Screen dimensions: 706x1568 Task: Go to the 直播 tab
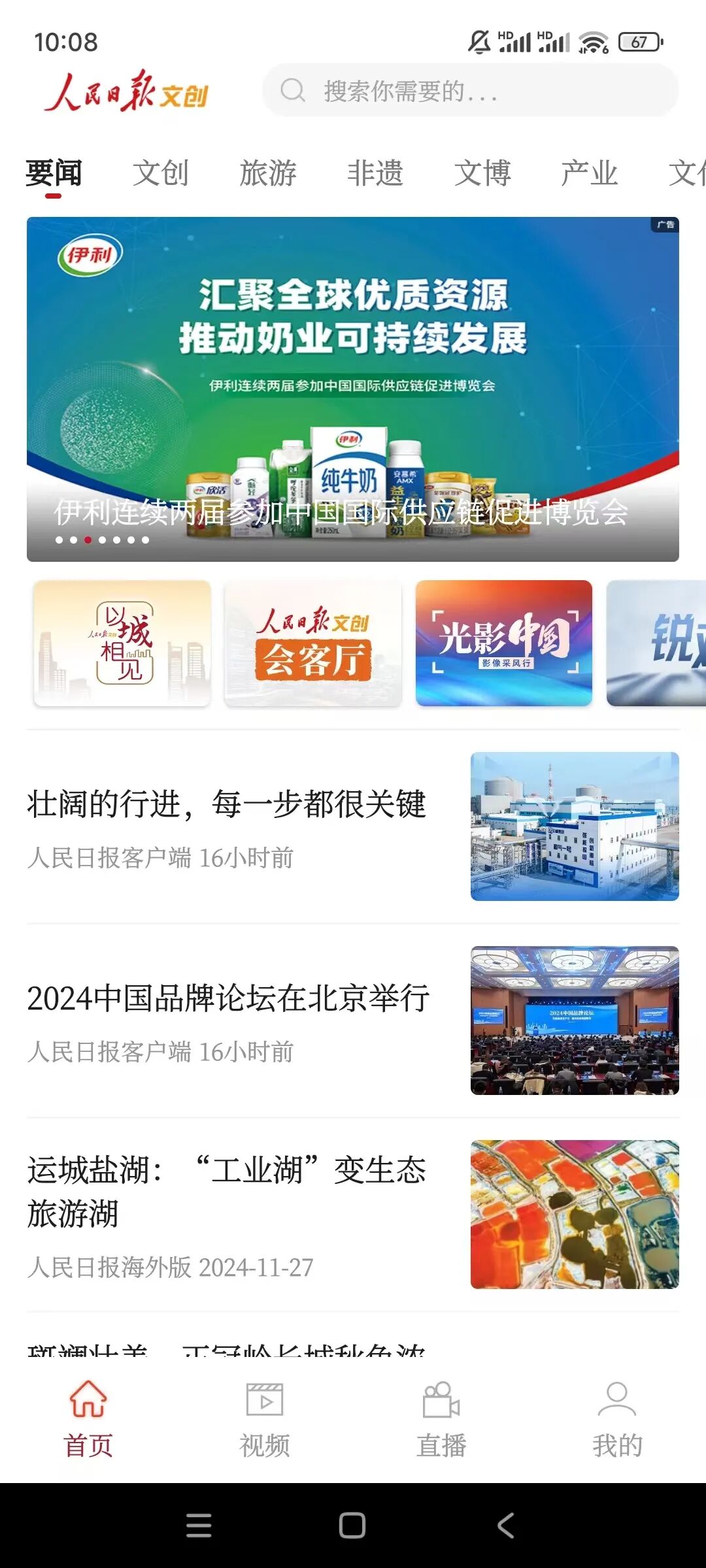pos(441,1419)
